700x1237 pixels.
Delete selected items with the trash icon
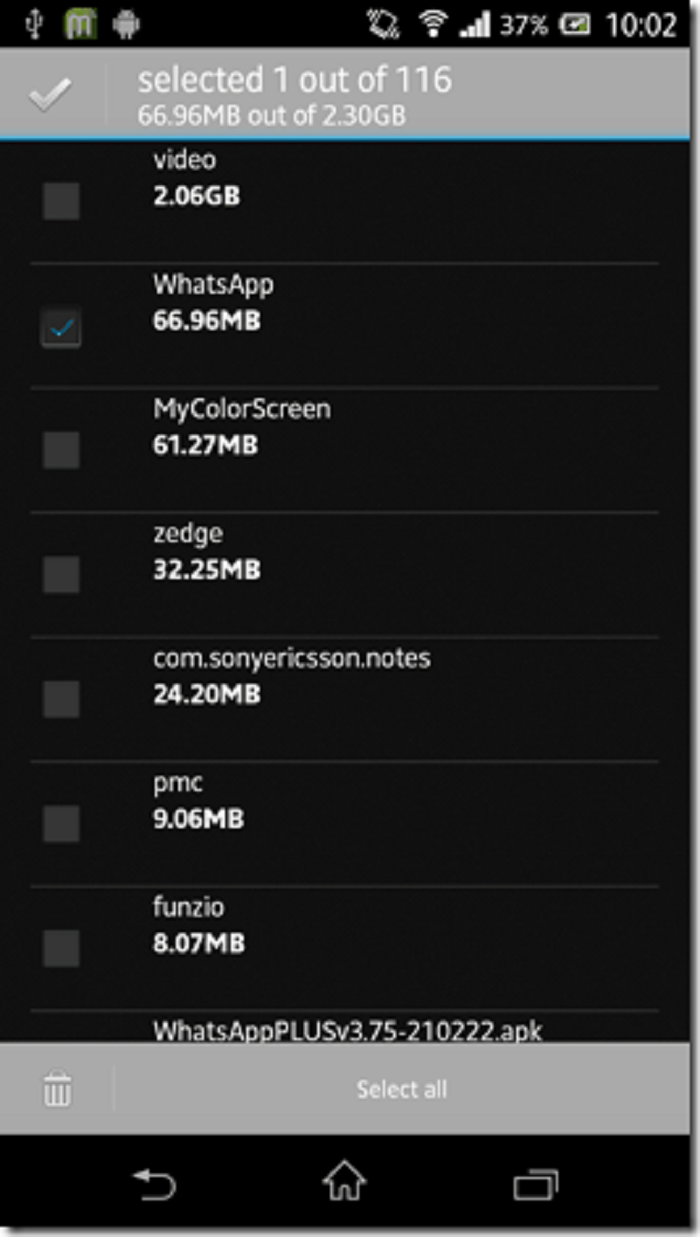pyautogui.click(x=57, y=1088)
